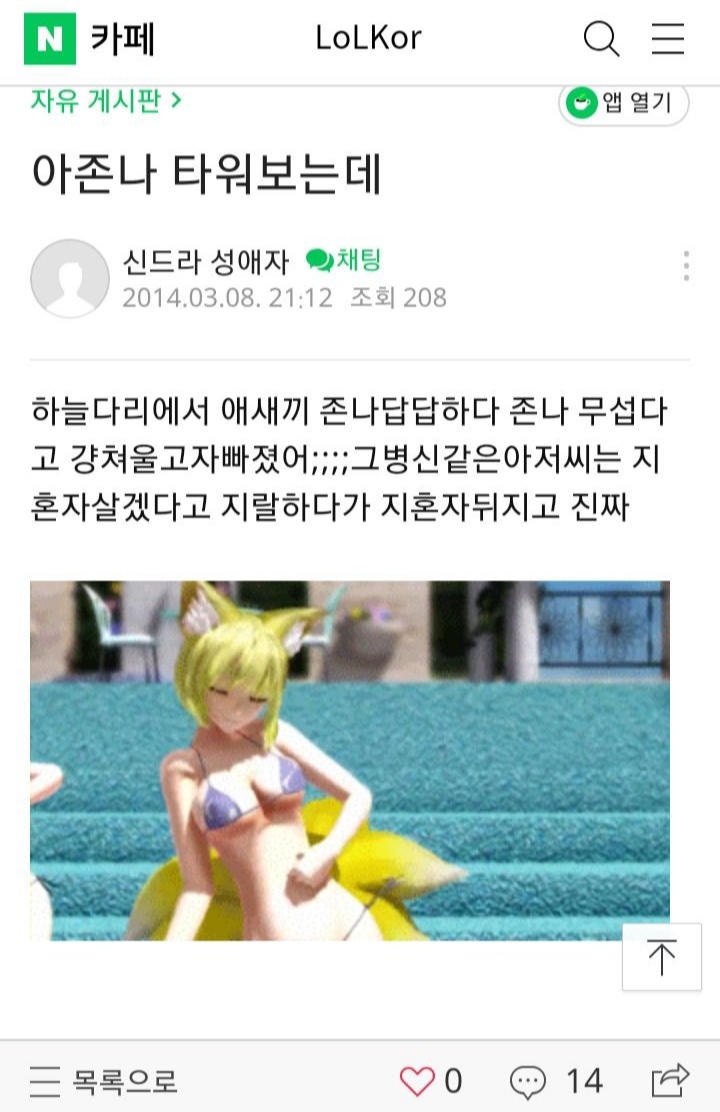Share this post
The image size is (720, 1112).
(x=670, y=1081)
